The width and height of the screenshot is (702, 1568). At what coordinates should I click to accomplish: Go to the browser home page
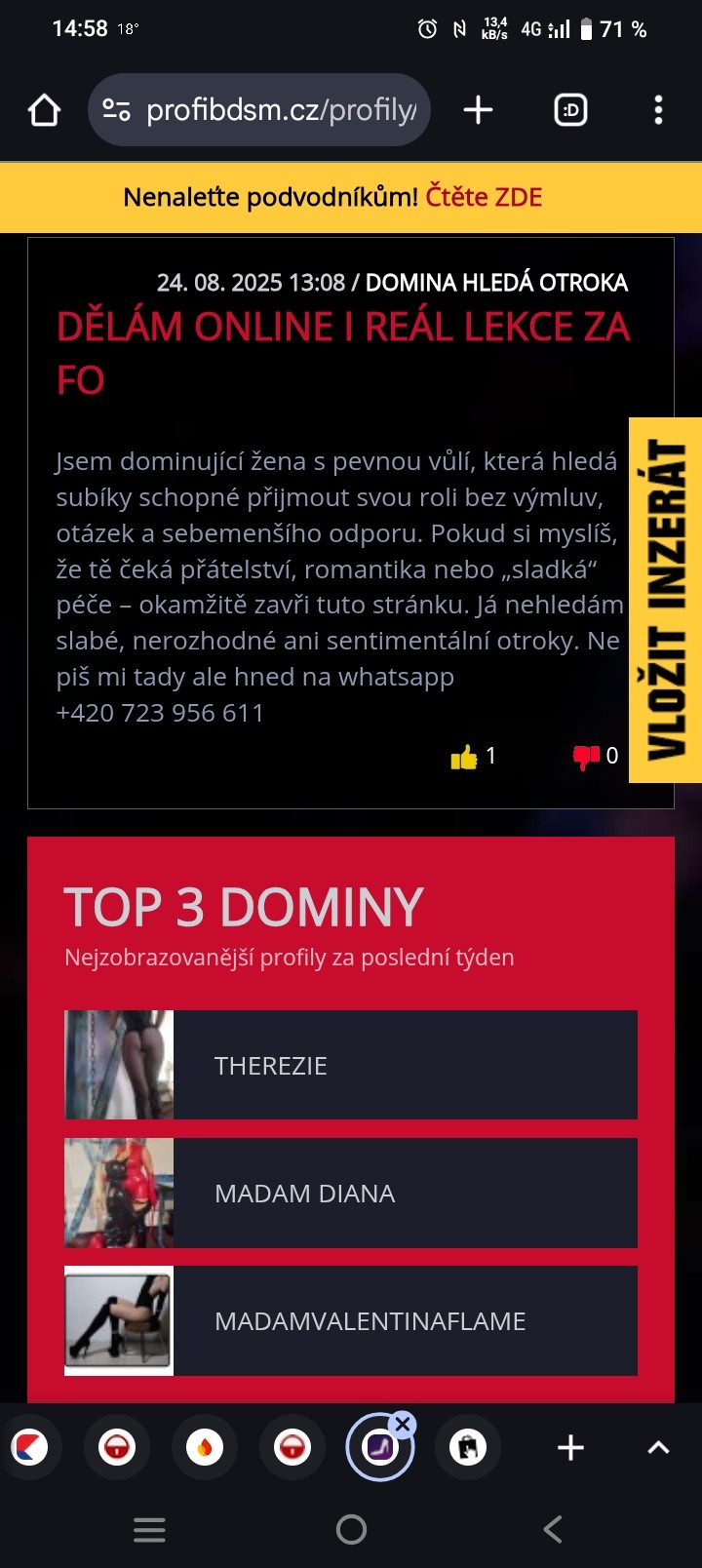44,110
